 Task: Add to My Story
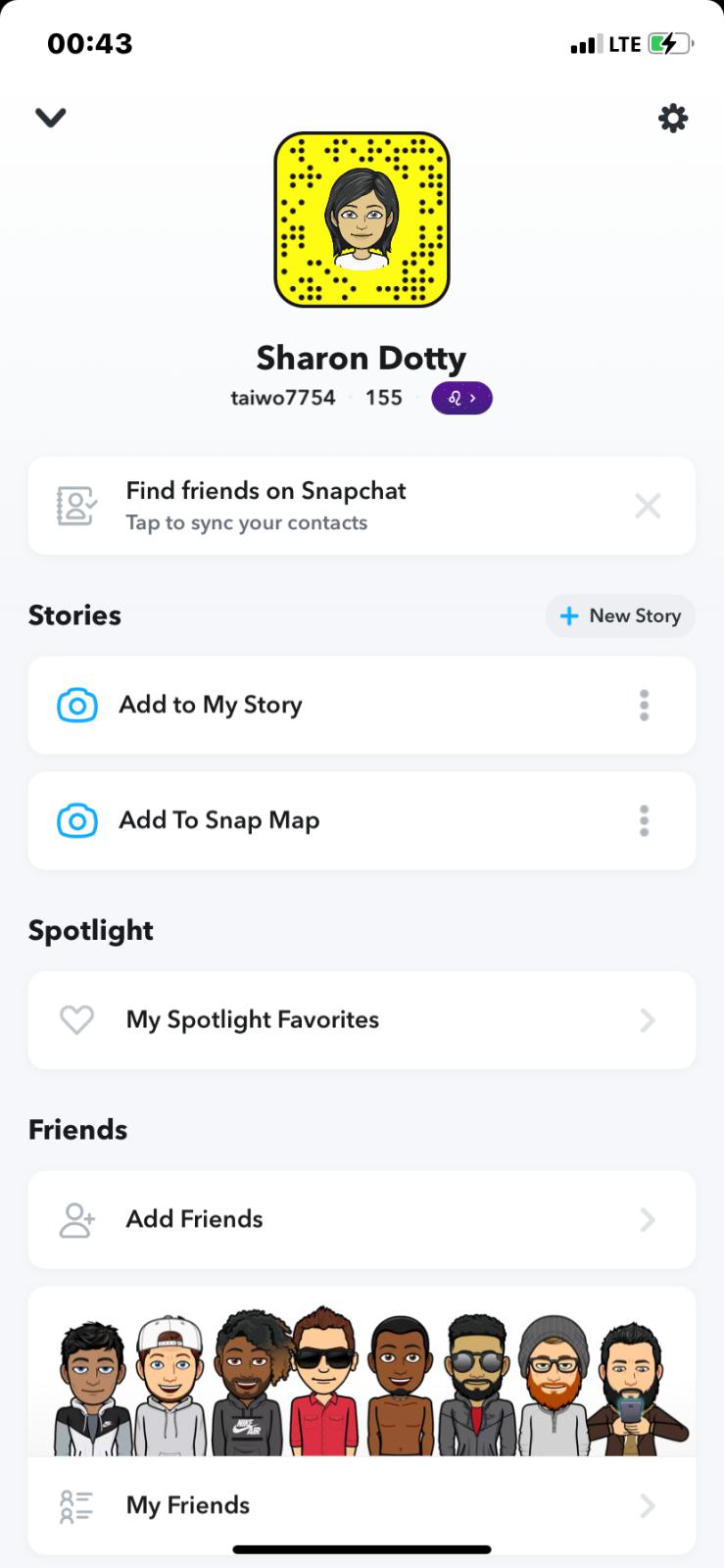tap(294, 706)
